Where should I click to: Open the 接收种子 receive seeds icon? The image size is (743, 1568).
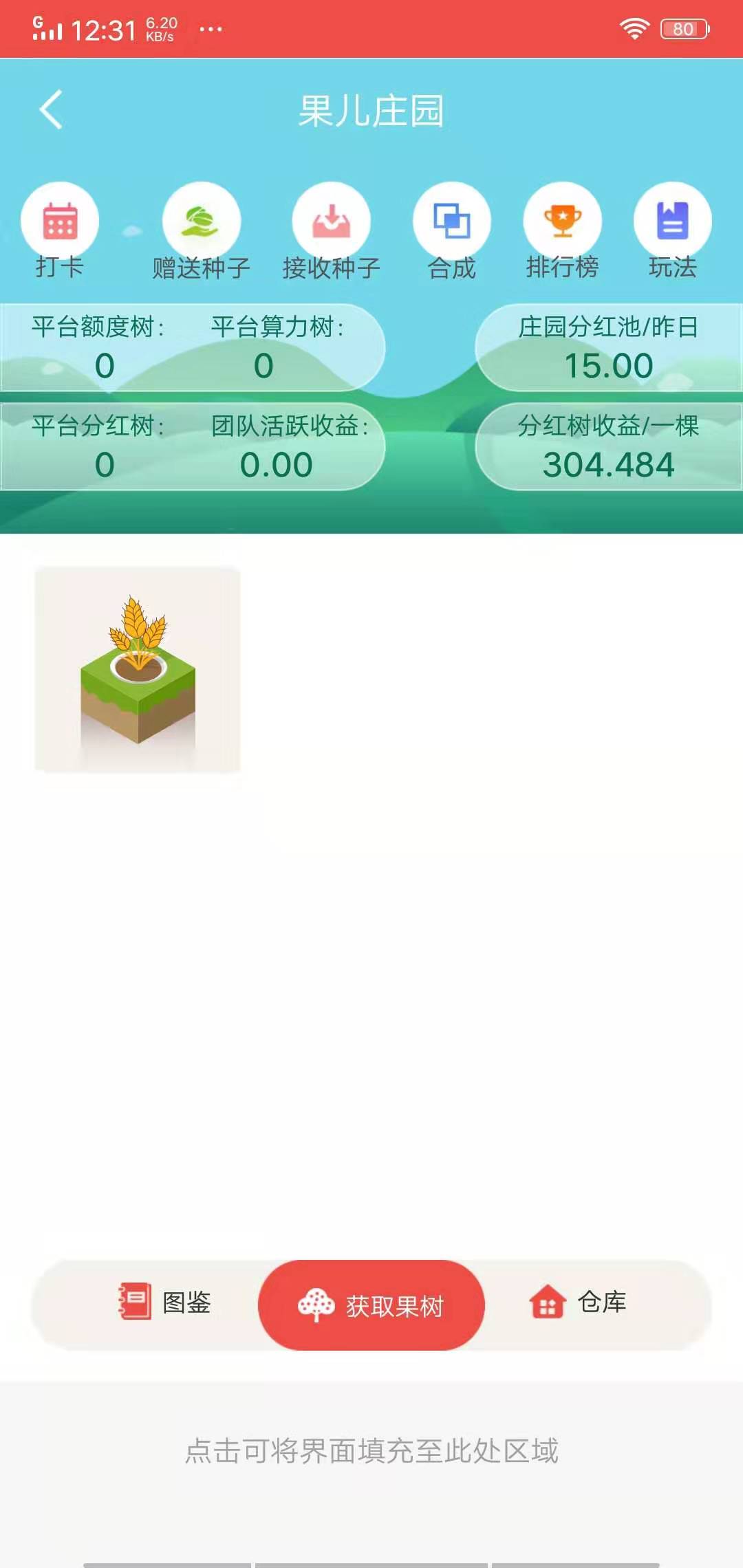coord(330,221)
